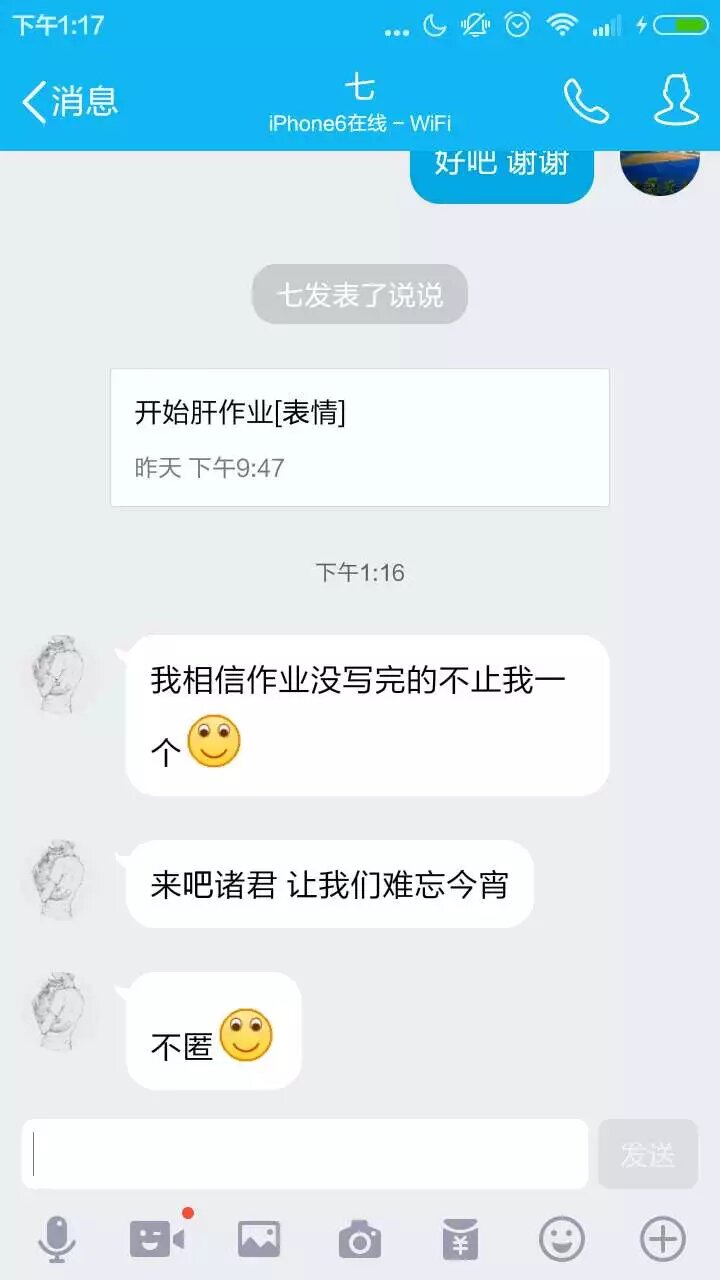This screenshot has width=720, height=1280.
Task: Tap the 发送 send button
Action: (x=647, y=1154)
